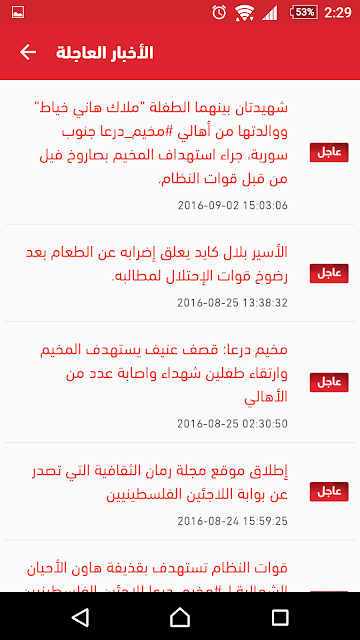The height and width of the screenshot is (640, 360).
Task: Open the news about قذيفة هاون
Action: pyautogui.click(x=180, y=566)
